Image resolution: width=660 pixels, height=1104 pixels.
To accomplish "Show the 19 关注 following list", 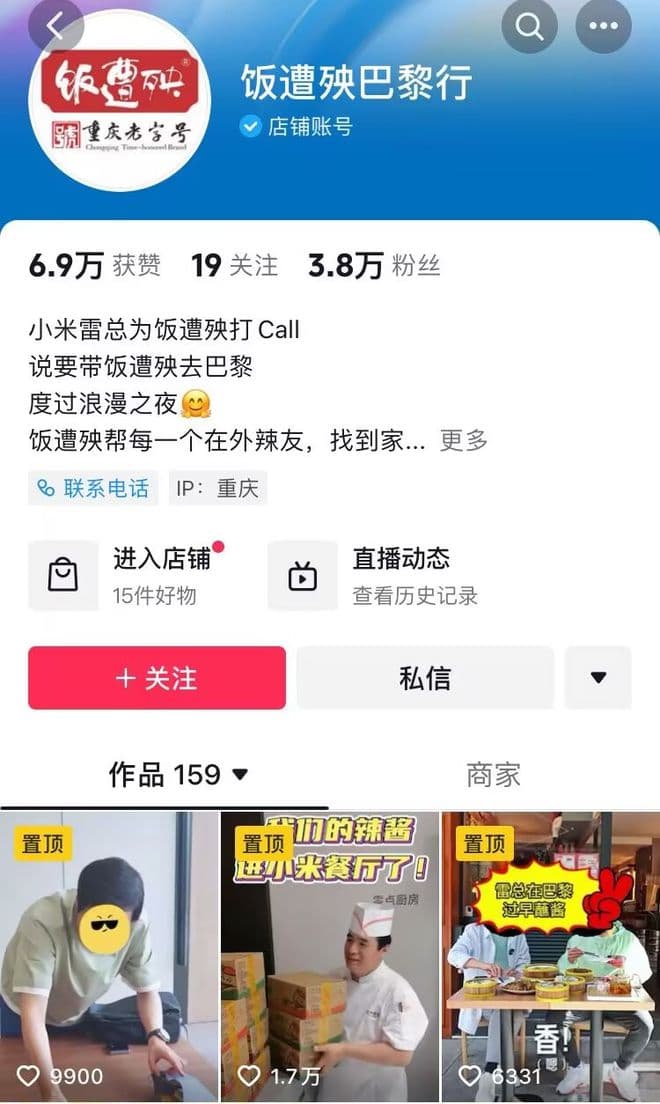I will (x=235, y=265).
